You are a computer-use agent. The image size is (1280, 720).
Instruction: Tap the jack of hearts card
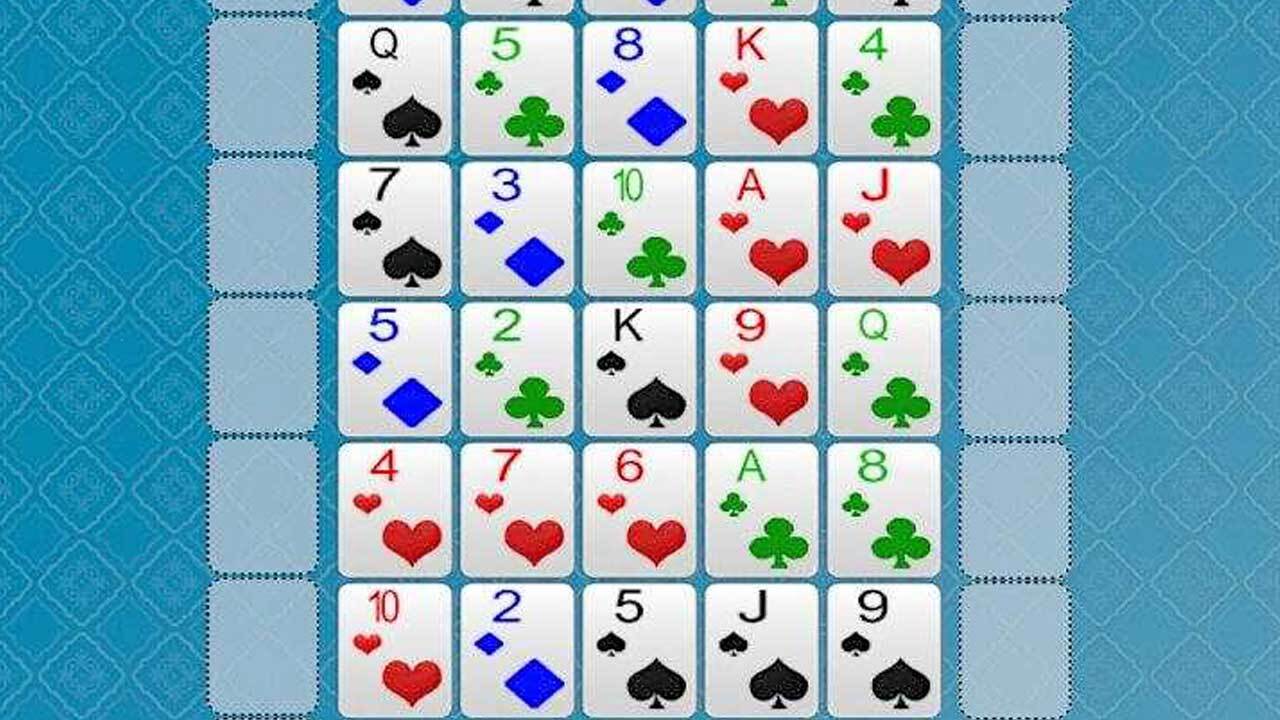[x=884, y=229]
